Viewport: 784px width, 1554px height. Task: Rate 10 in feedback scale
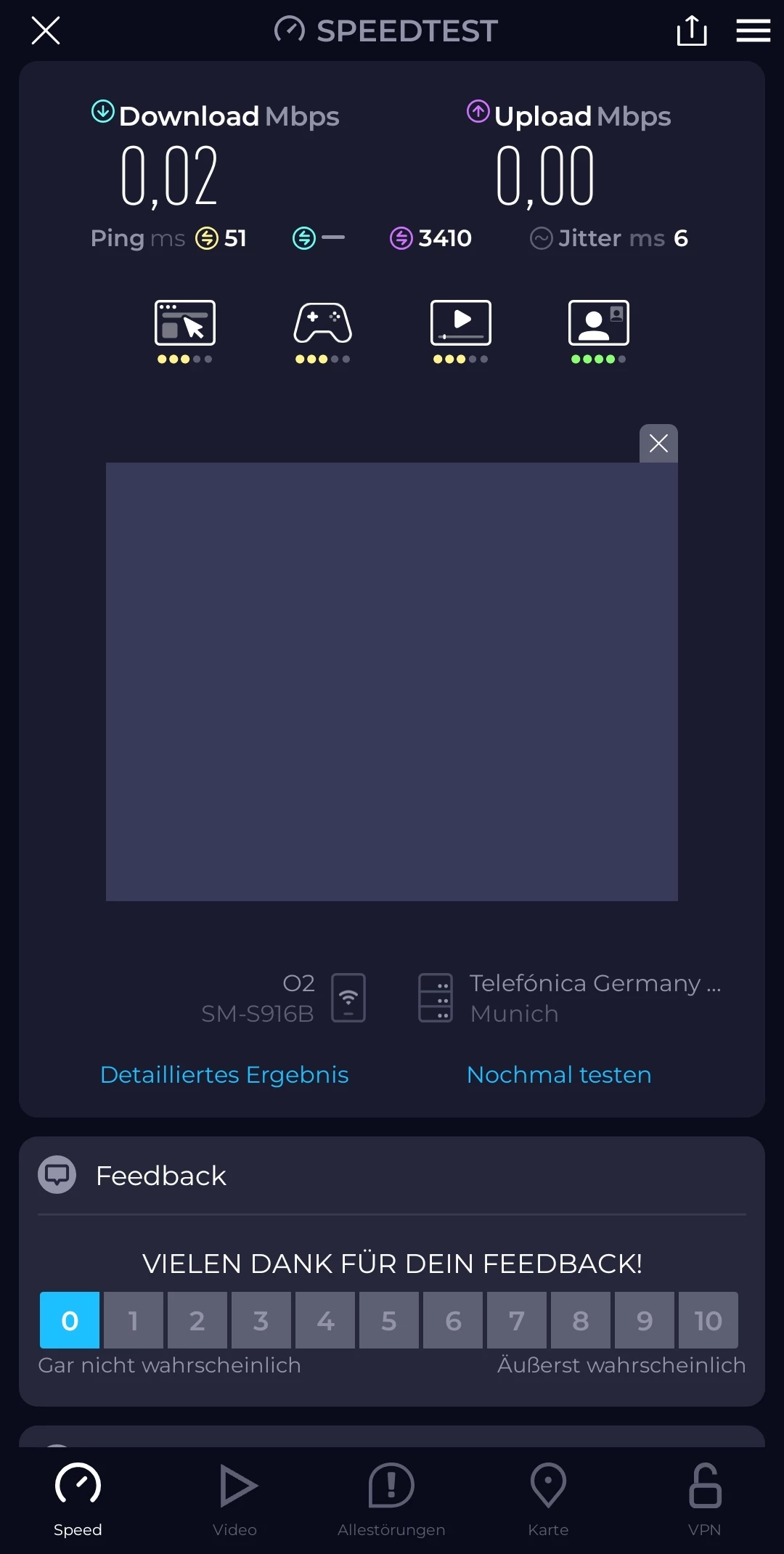(x=708, y=1320)
